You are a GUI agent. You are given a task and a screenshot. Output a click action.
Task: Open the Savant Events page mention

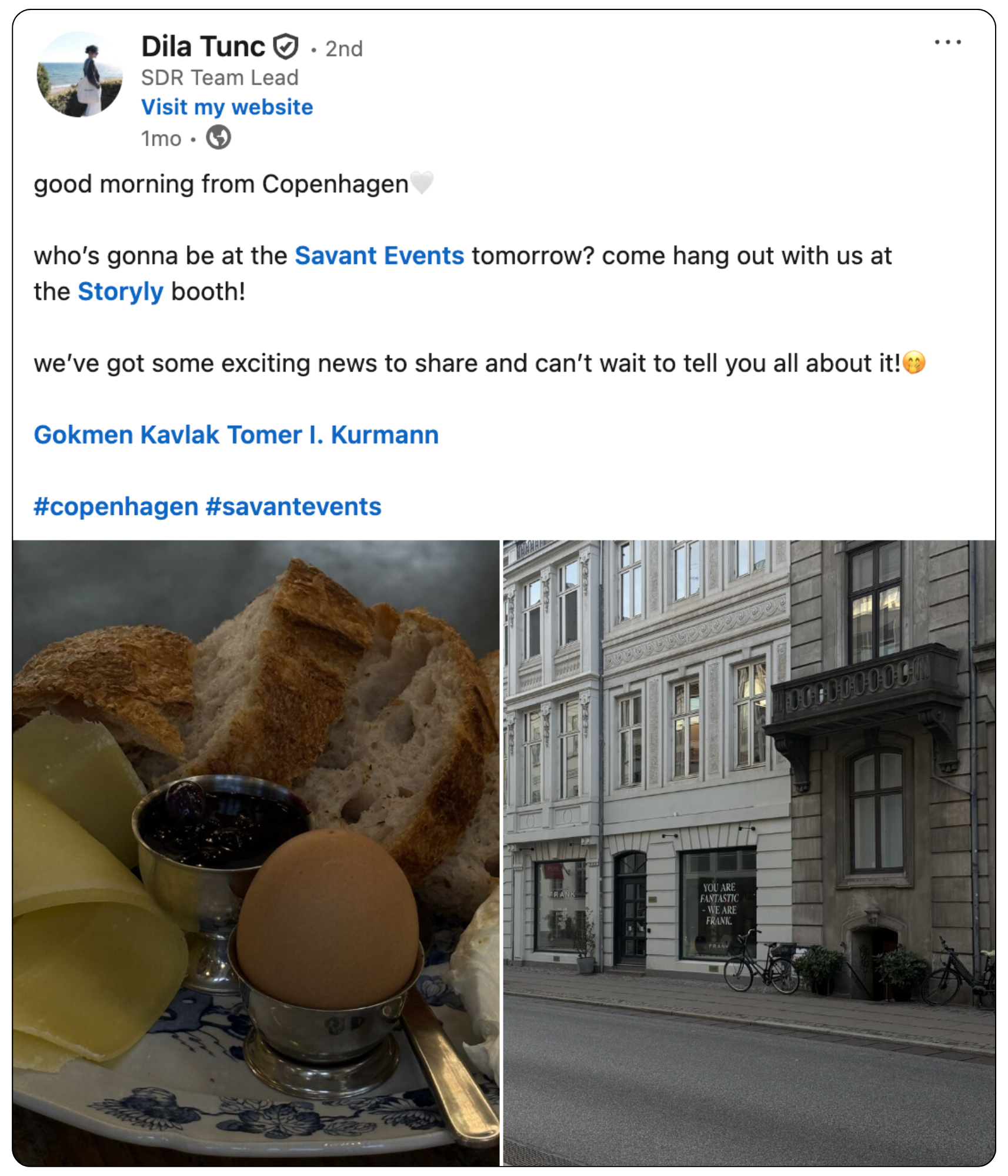tap(379, 256)
